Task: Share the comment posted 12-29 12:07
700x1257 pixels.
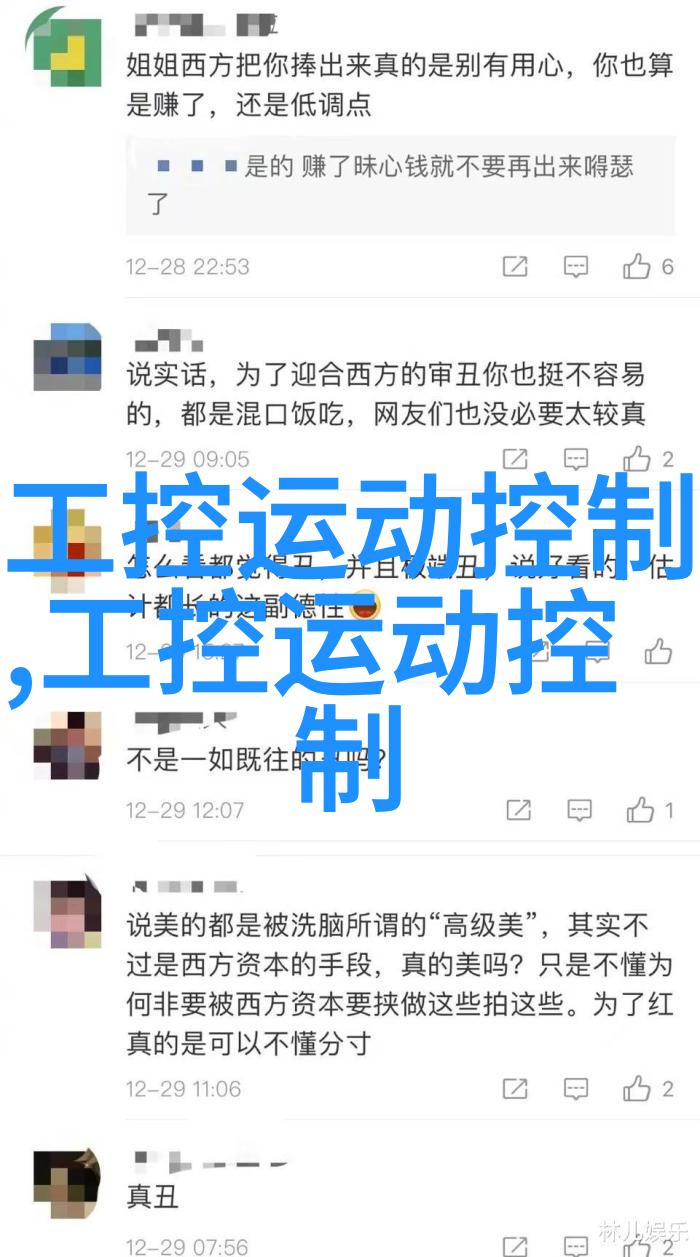Action: [x=519, y=810]
